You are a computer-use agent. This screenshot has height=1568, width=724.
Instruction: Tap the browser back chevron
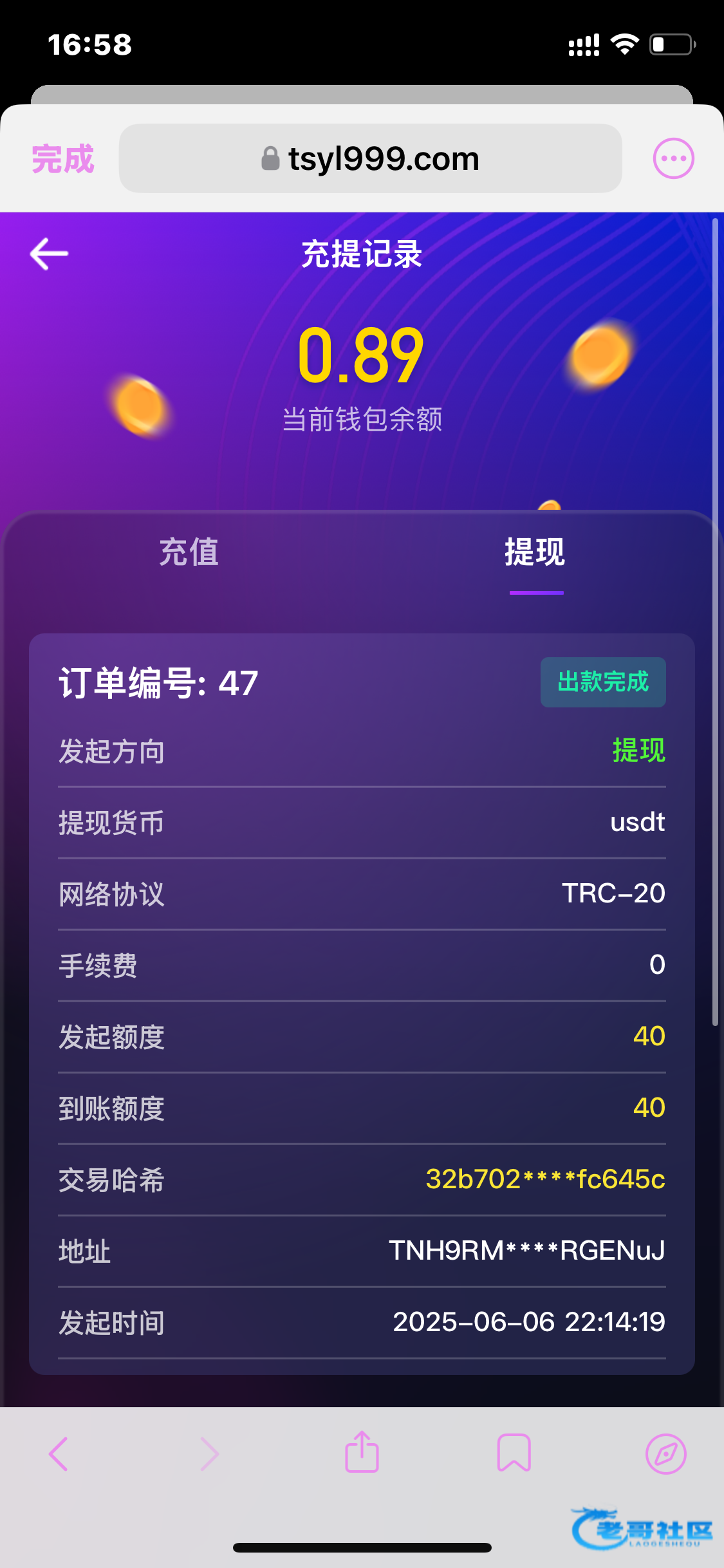click(x=59, y=1453)
